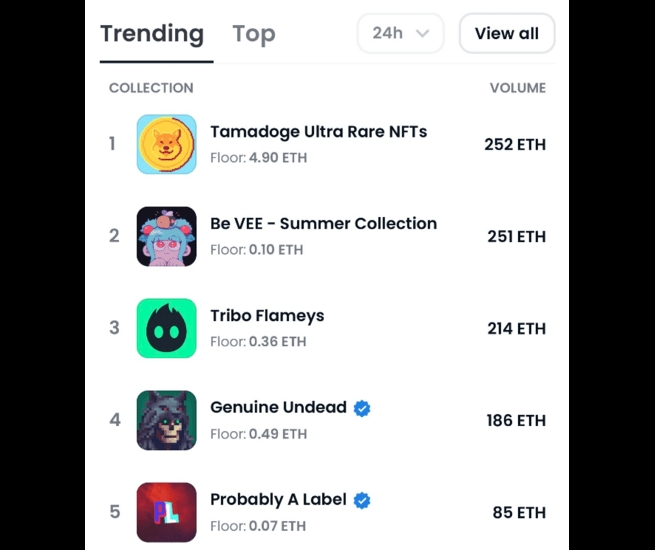The height and width of the screenshot is (550, 655).
Task: Open Tamadoge Ultra Rare NFTs collection
Action: tap(318, 133)
